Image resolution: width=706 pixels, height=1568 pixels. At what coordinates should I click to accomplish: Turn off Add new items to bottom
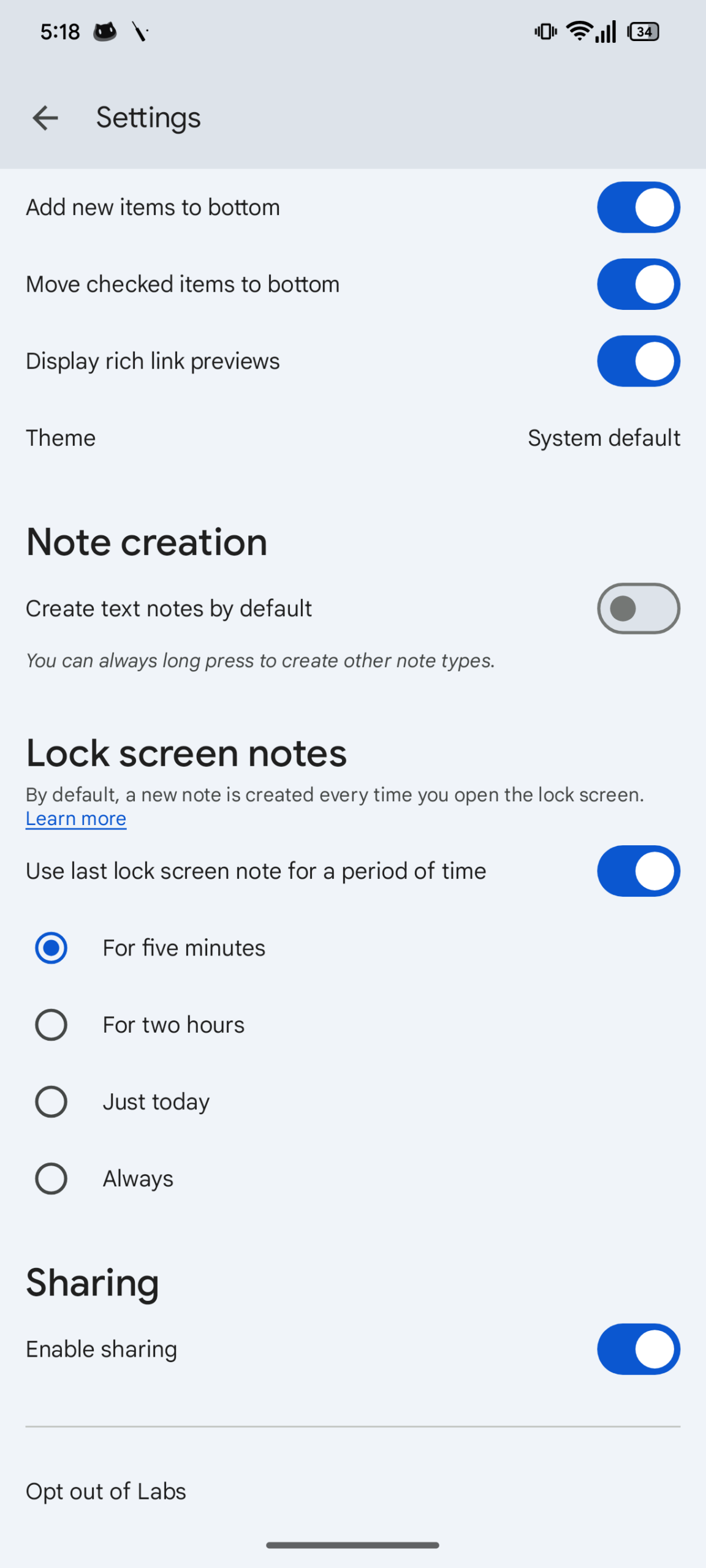point(638,208)
